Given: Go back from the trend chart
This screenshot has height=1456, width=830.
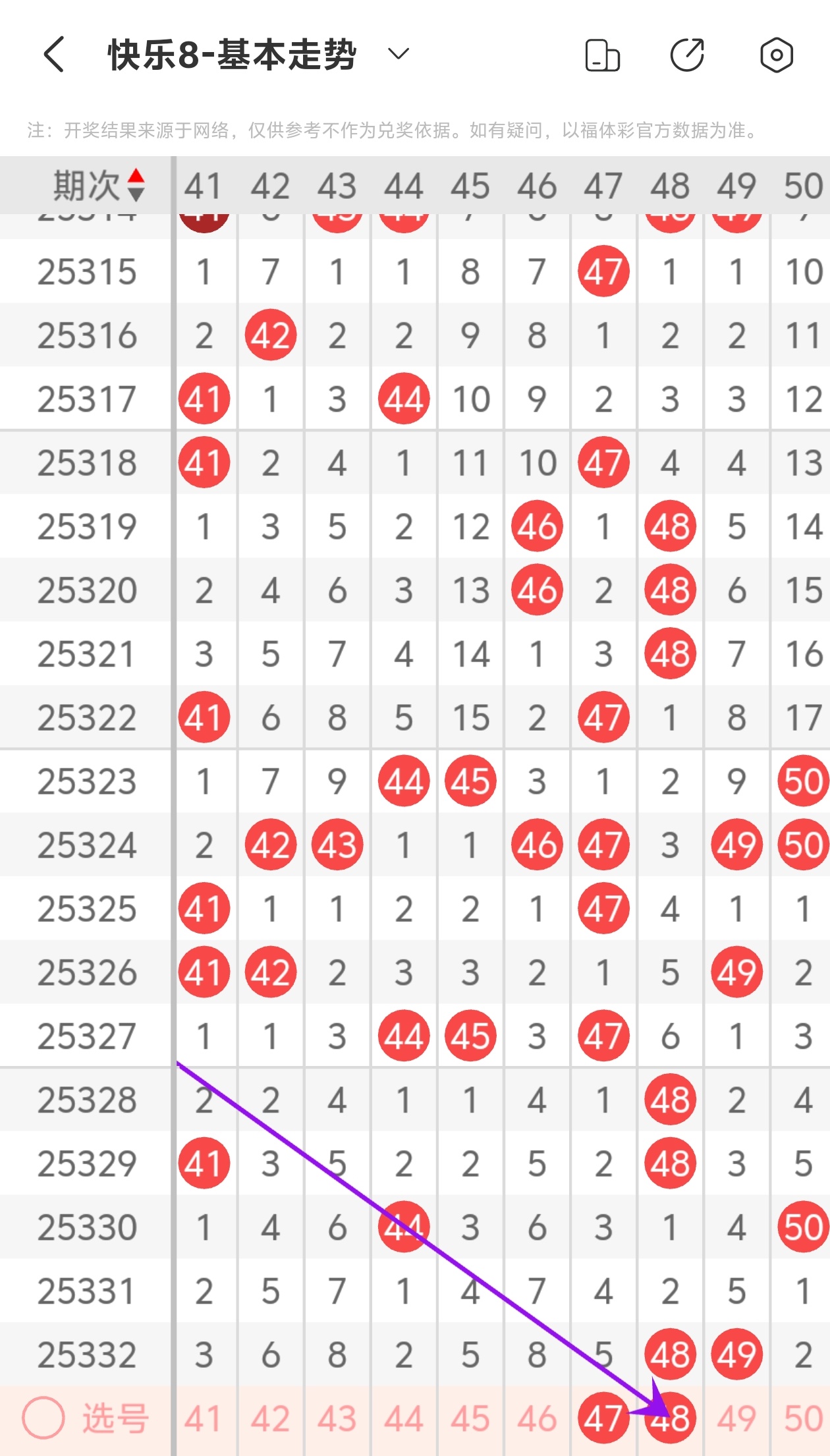Looking at the screenshot, I should point(54,54).
